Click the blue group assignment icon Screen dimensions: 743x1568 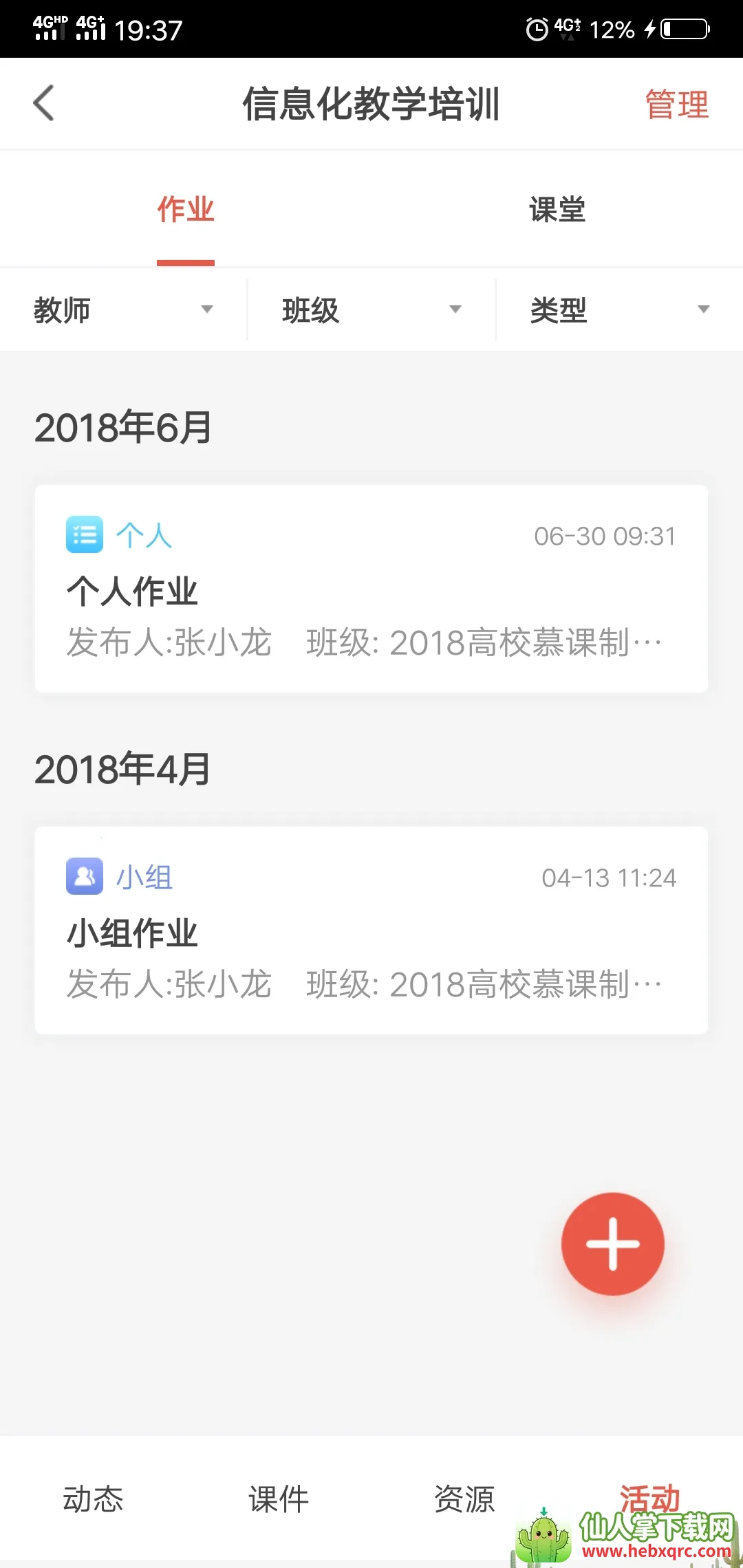[x=84, y=876]
